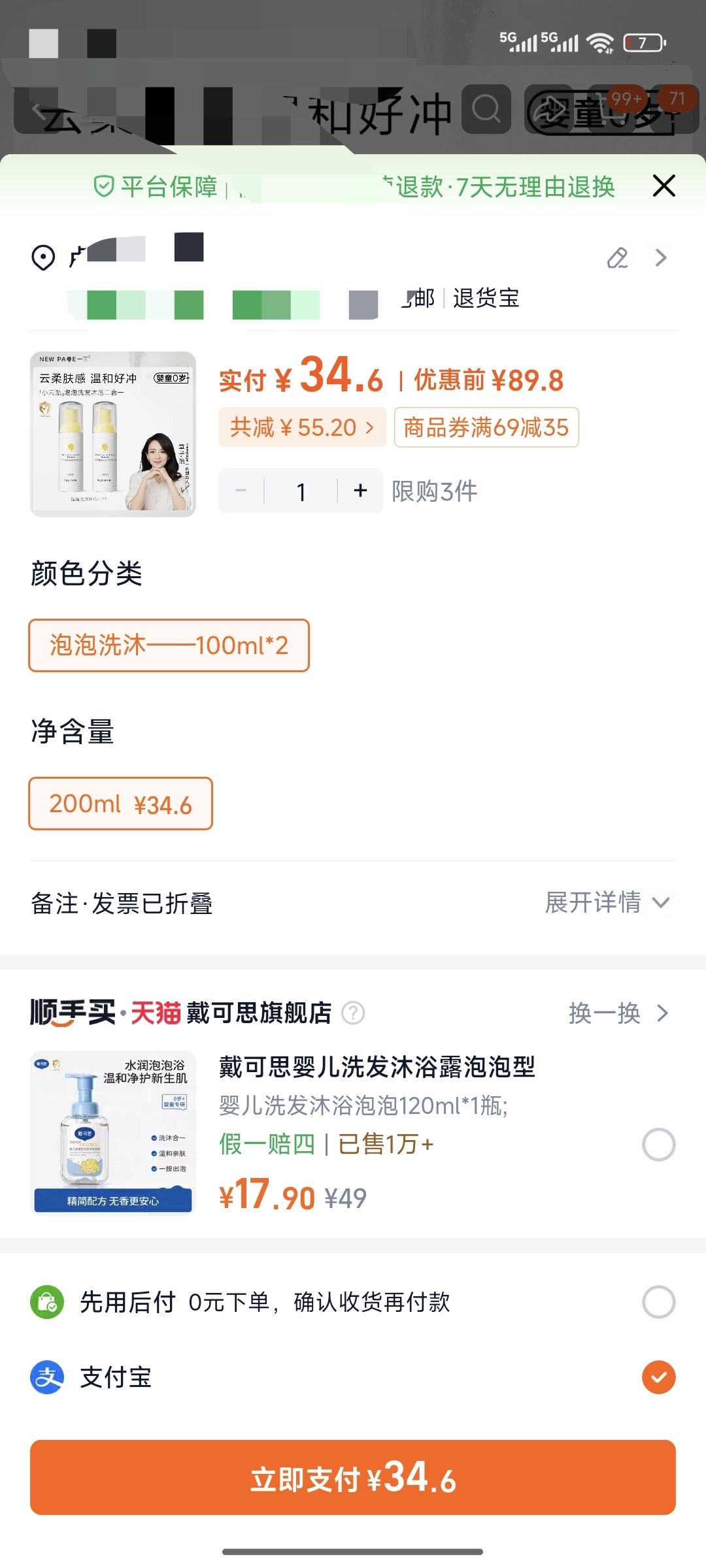Choose the 200ml ¥34.6 net content option

120,804
